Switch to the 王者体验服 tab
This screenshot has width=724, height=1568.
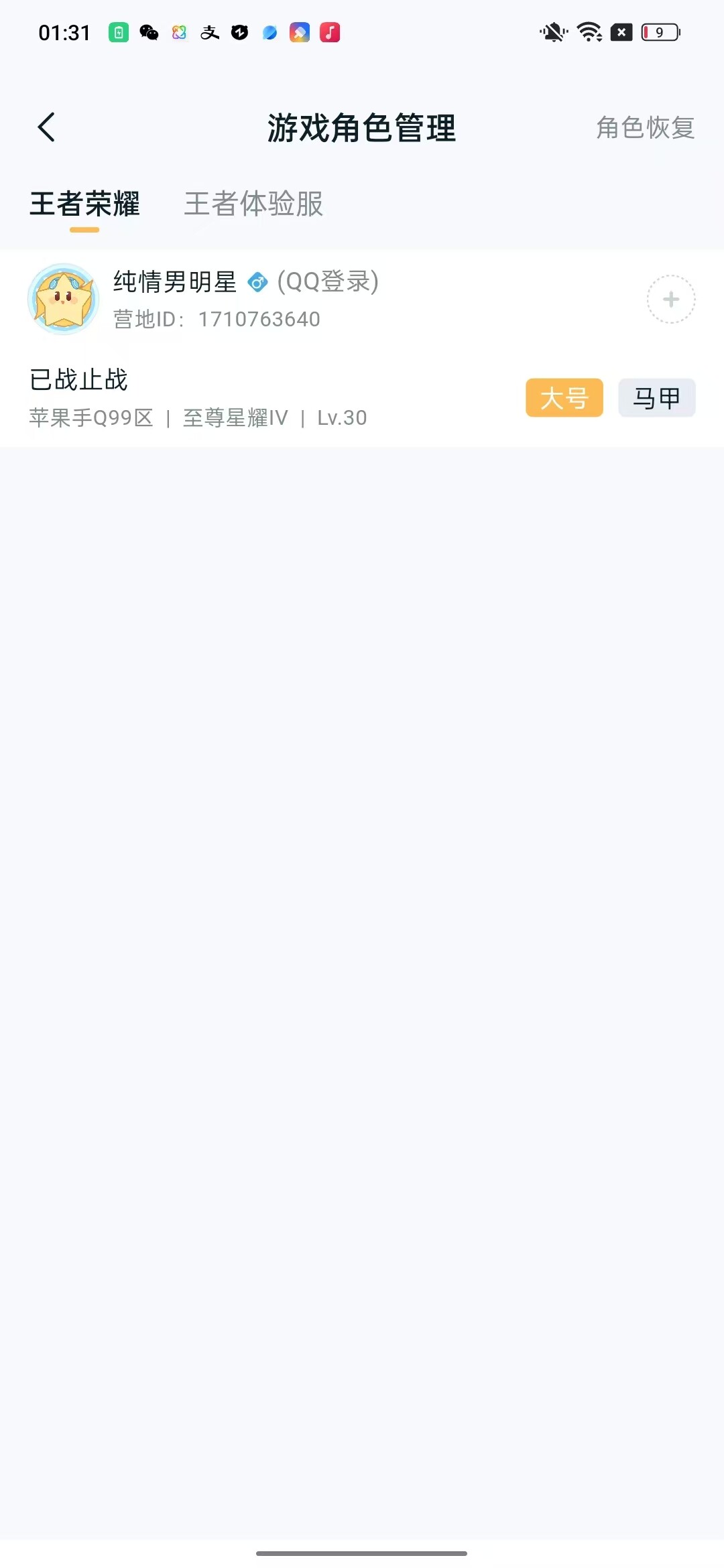tap(253, 204)
